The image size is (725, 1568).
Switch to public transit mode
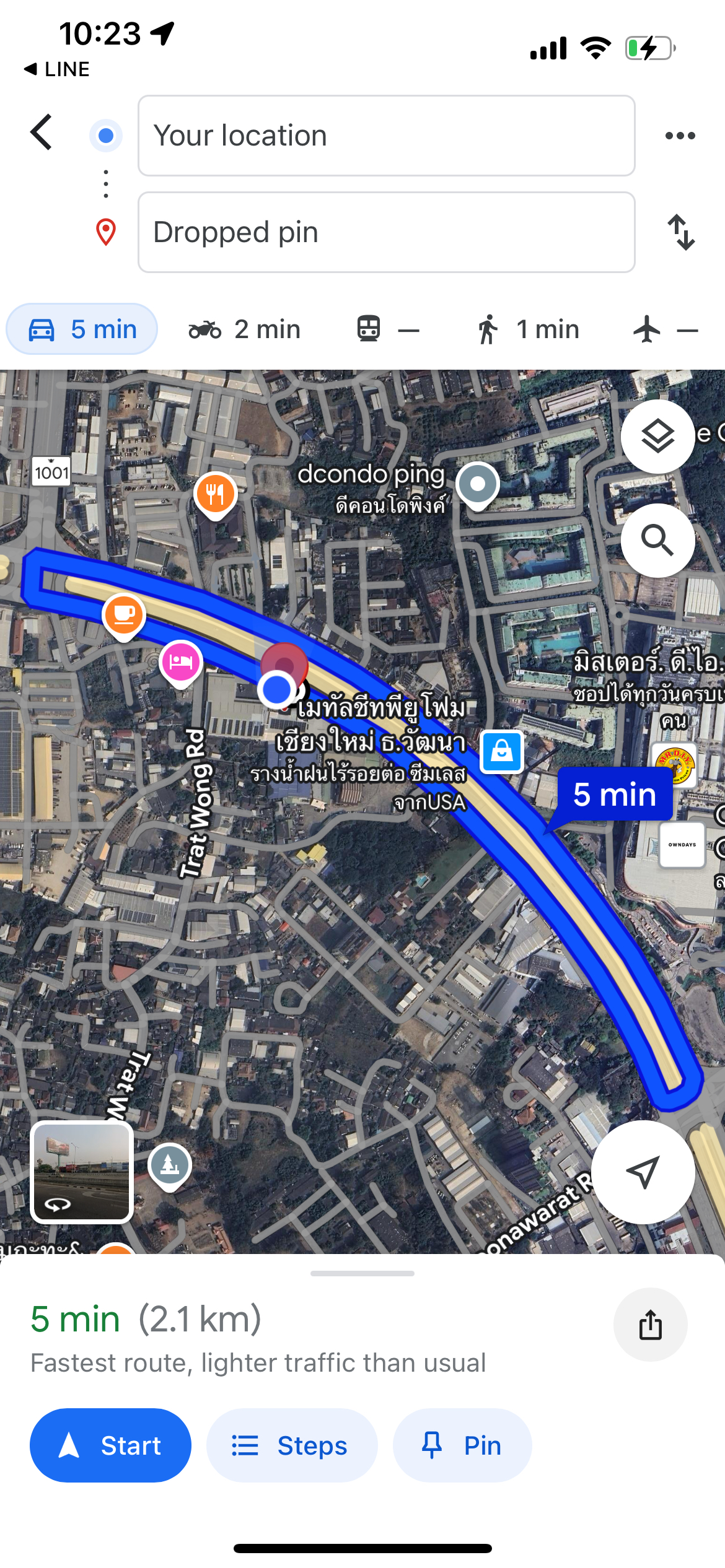point(388,329)
